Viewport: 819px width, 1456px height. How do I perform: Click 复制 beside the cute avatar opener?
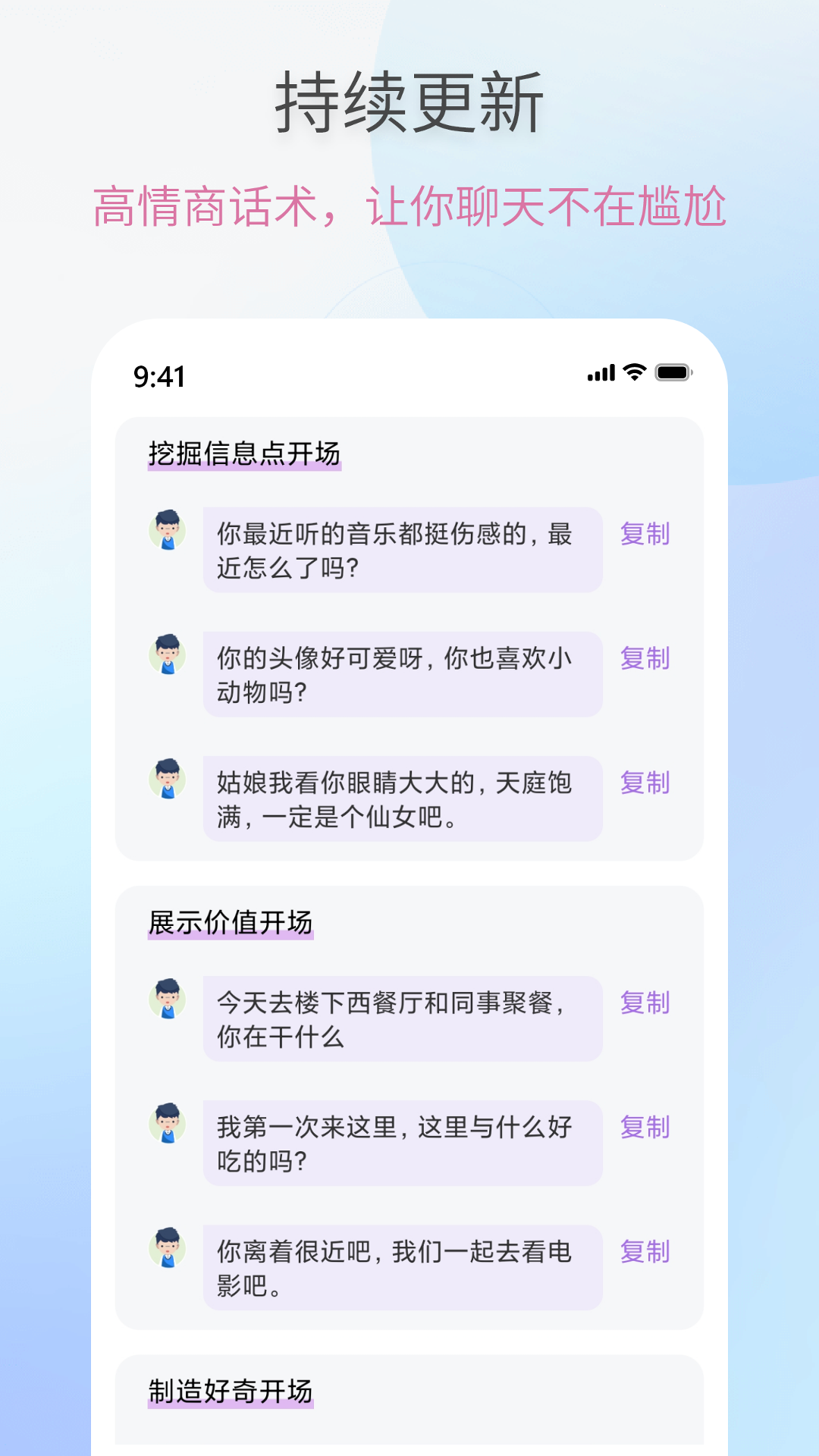point(645,660)
